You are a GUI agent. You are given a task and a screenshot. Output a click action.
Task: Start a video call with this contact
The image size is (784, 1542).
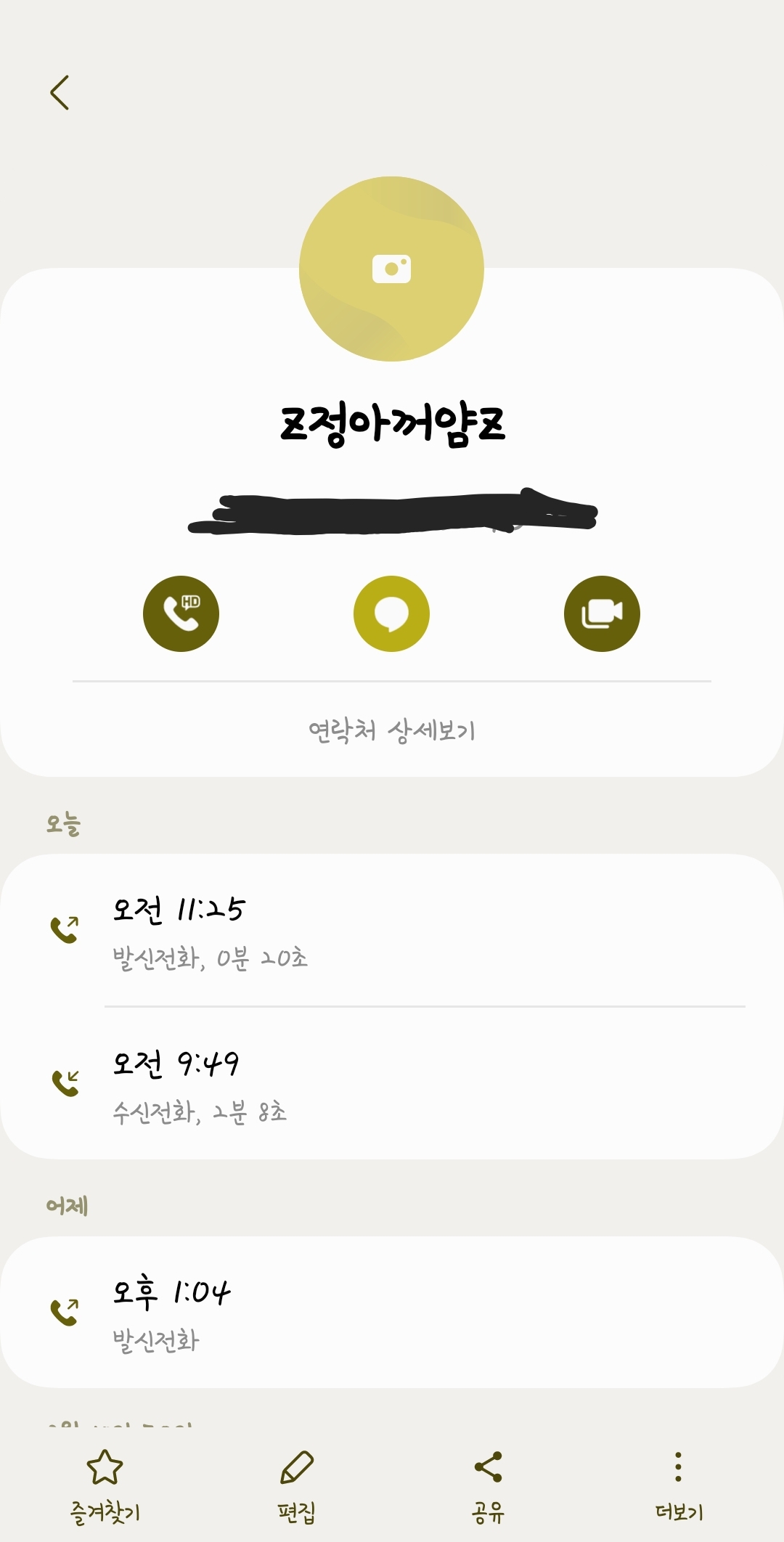[x=602, y=613]
